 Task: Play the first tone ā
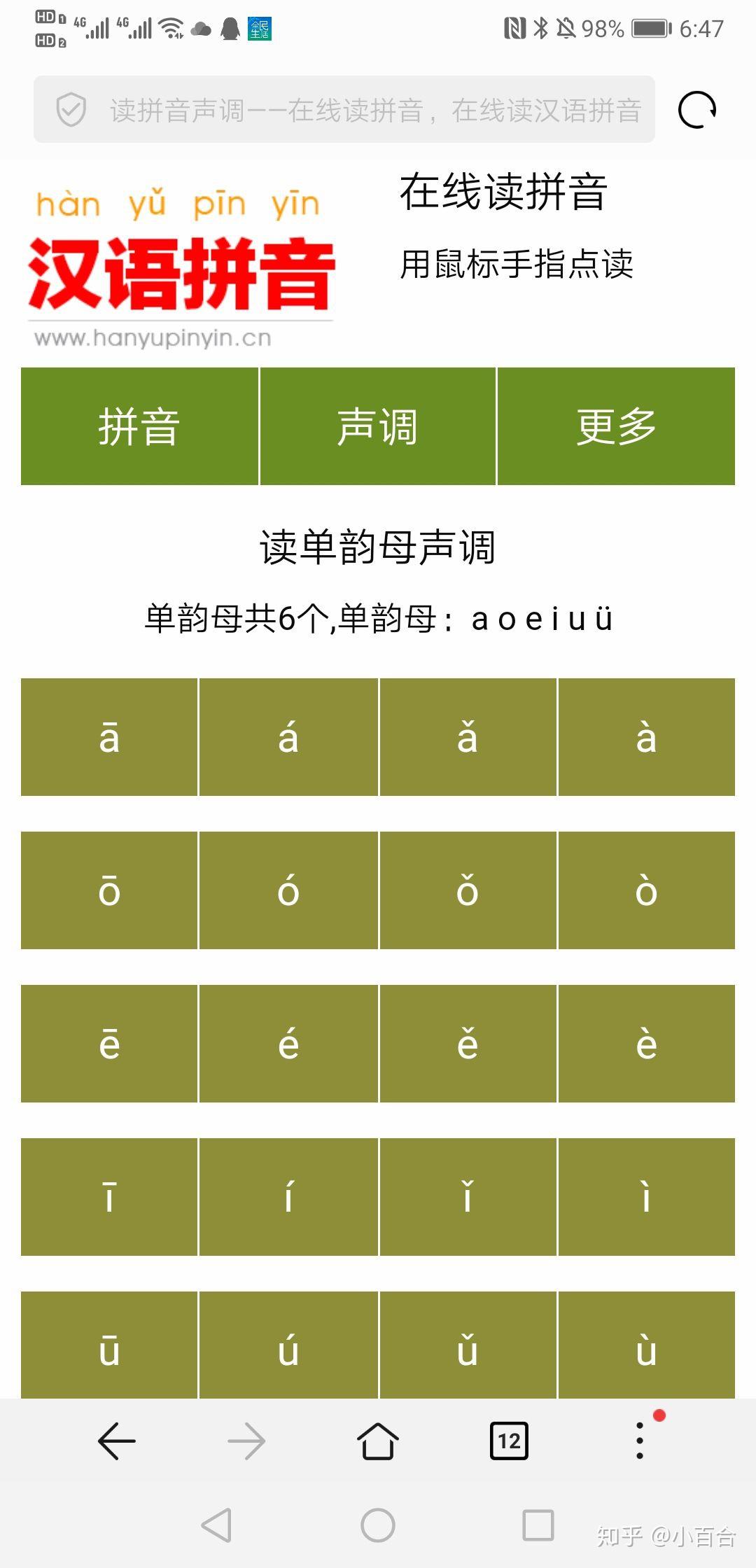pyautogui.click(x=109, y=737)
